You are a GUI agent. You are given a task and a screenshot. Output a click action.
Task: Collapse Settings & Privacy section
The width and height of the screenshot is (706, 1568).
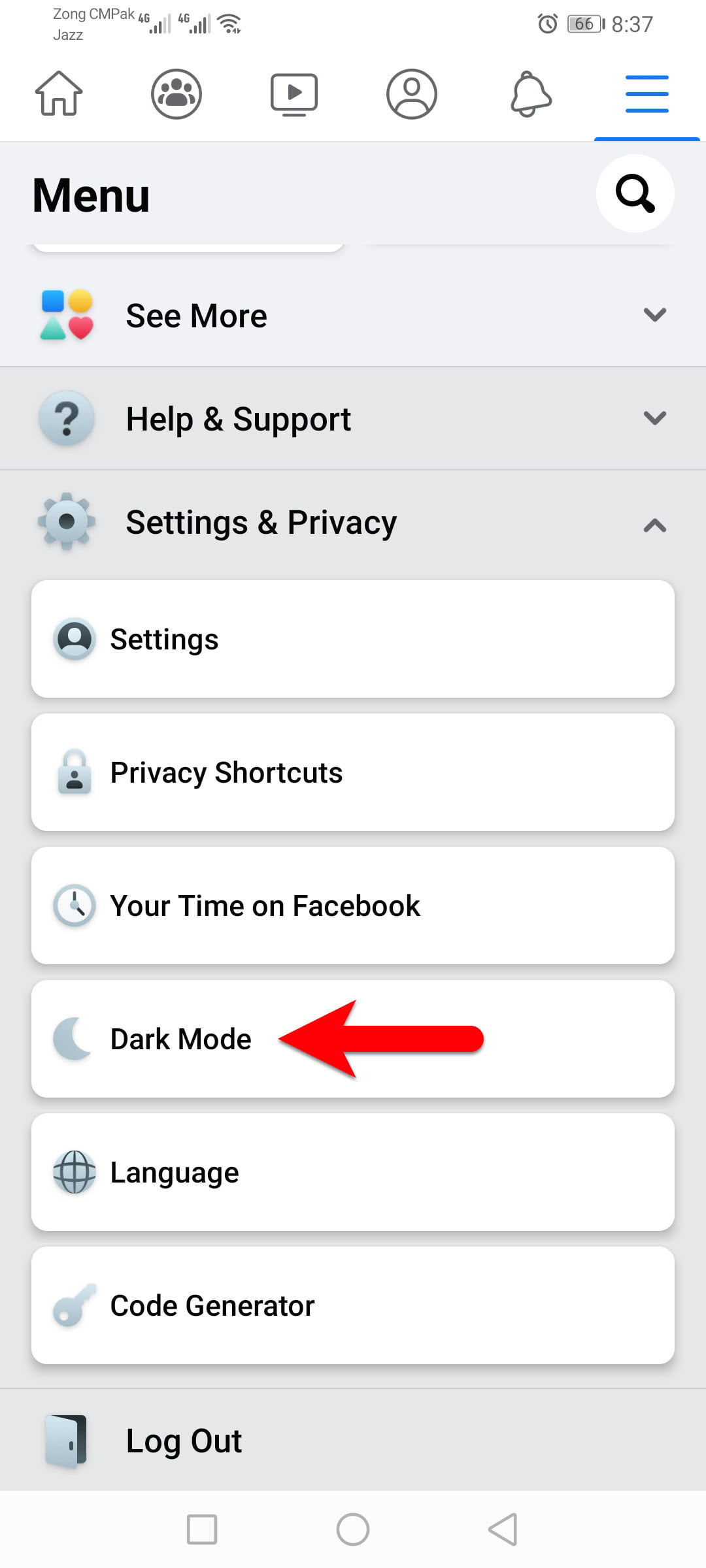tap(353, 523)
